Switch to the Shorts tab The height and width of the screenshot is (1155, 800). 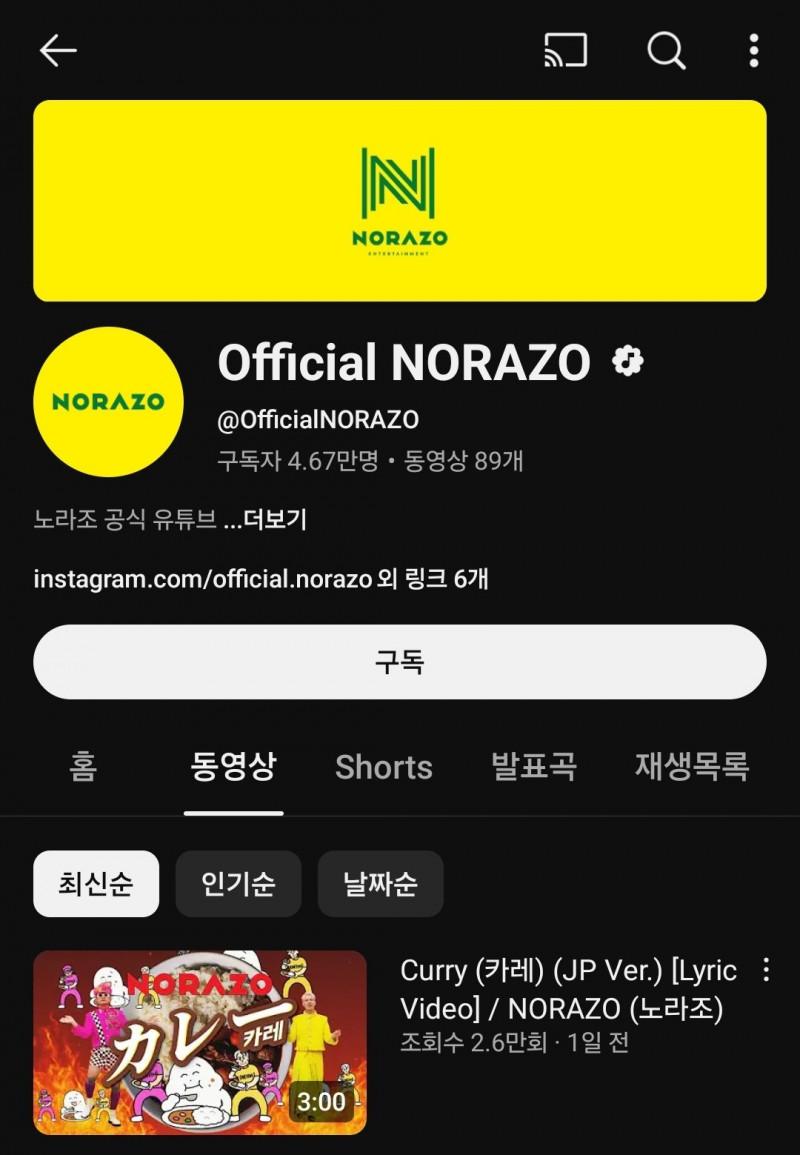[x=384, y=767]
